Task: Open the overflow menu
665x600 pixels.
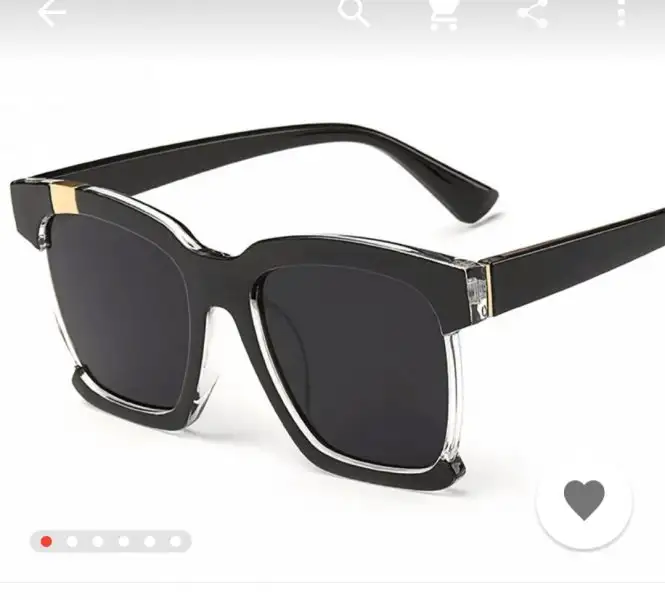Action: pyautogui.click(x=621, y=12)
